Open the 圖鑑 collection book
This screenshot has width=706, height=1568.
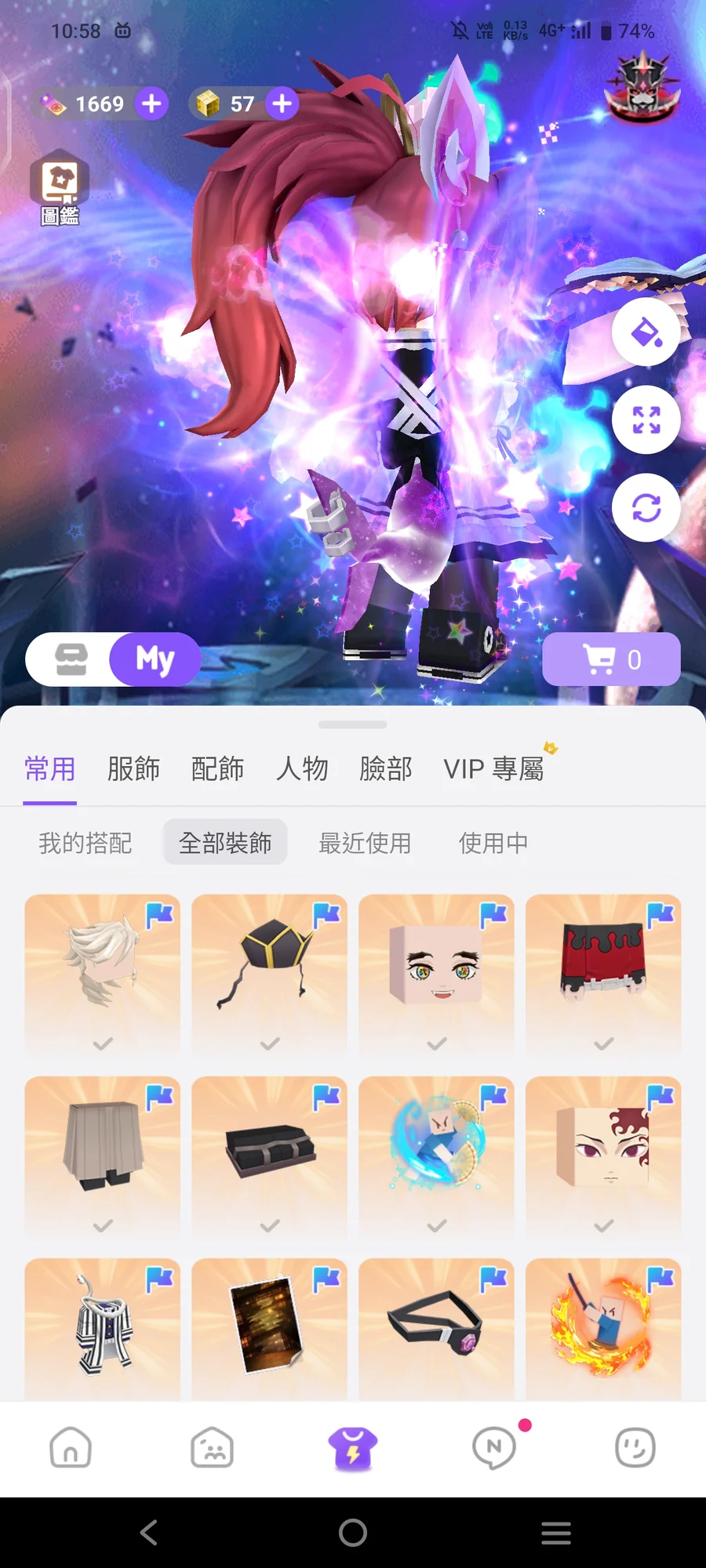[x=60, y=187]
